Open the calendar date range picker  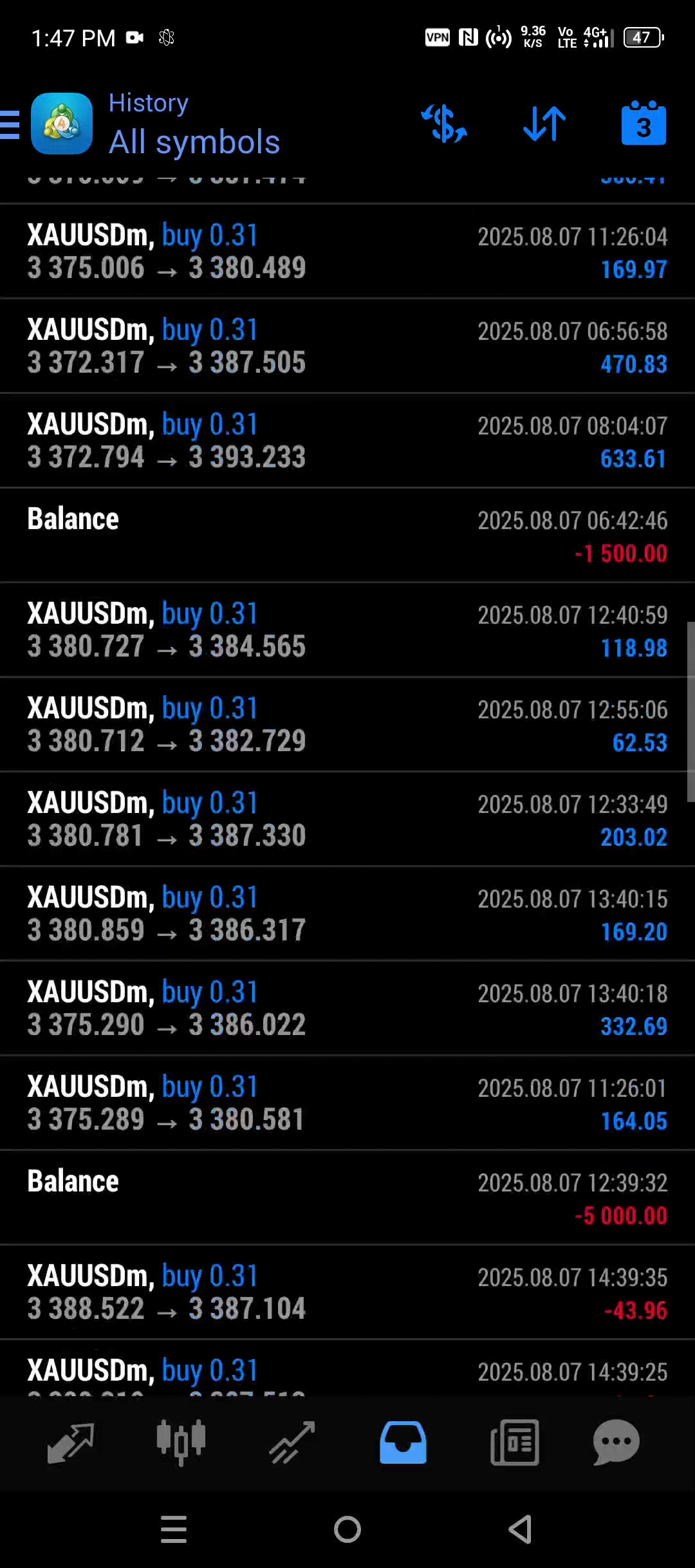point(644,124)
